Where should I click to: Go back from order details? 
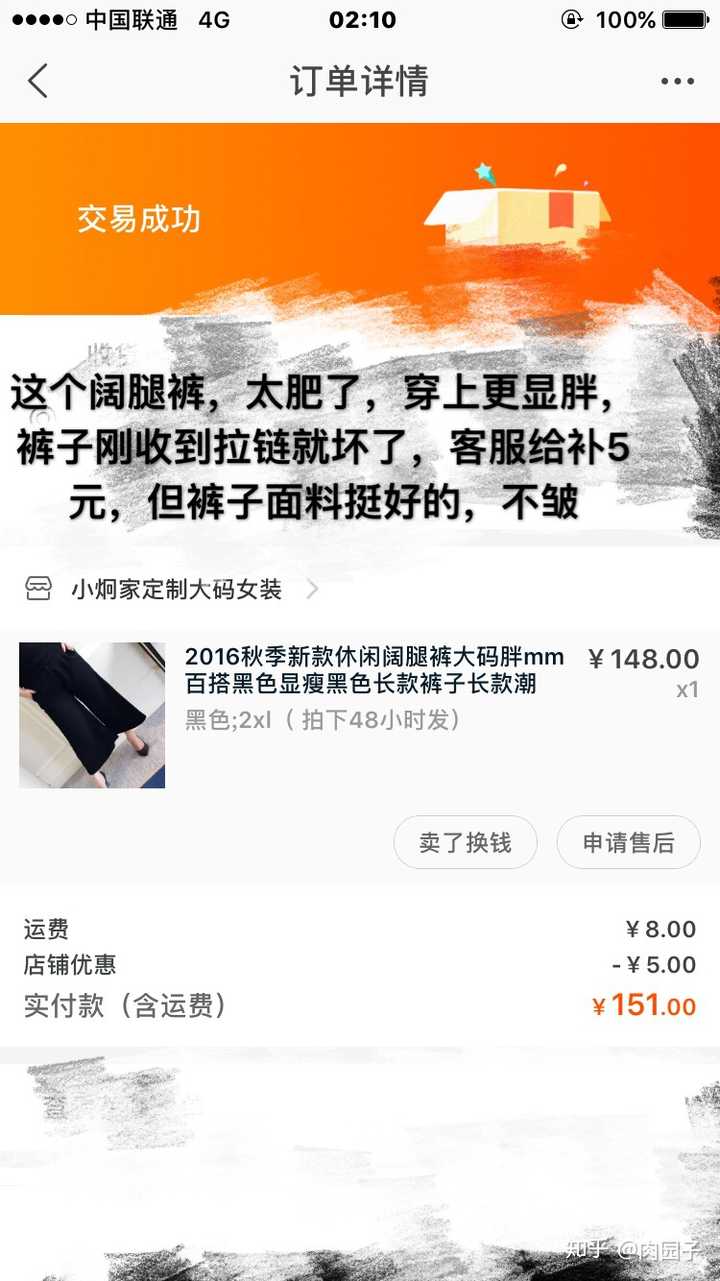click(38, 81)
